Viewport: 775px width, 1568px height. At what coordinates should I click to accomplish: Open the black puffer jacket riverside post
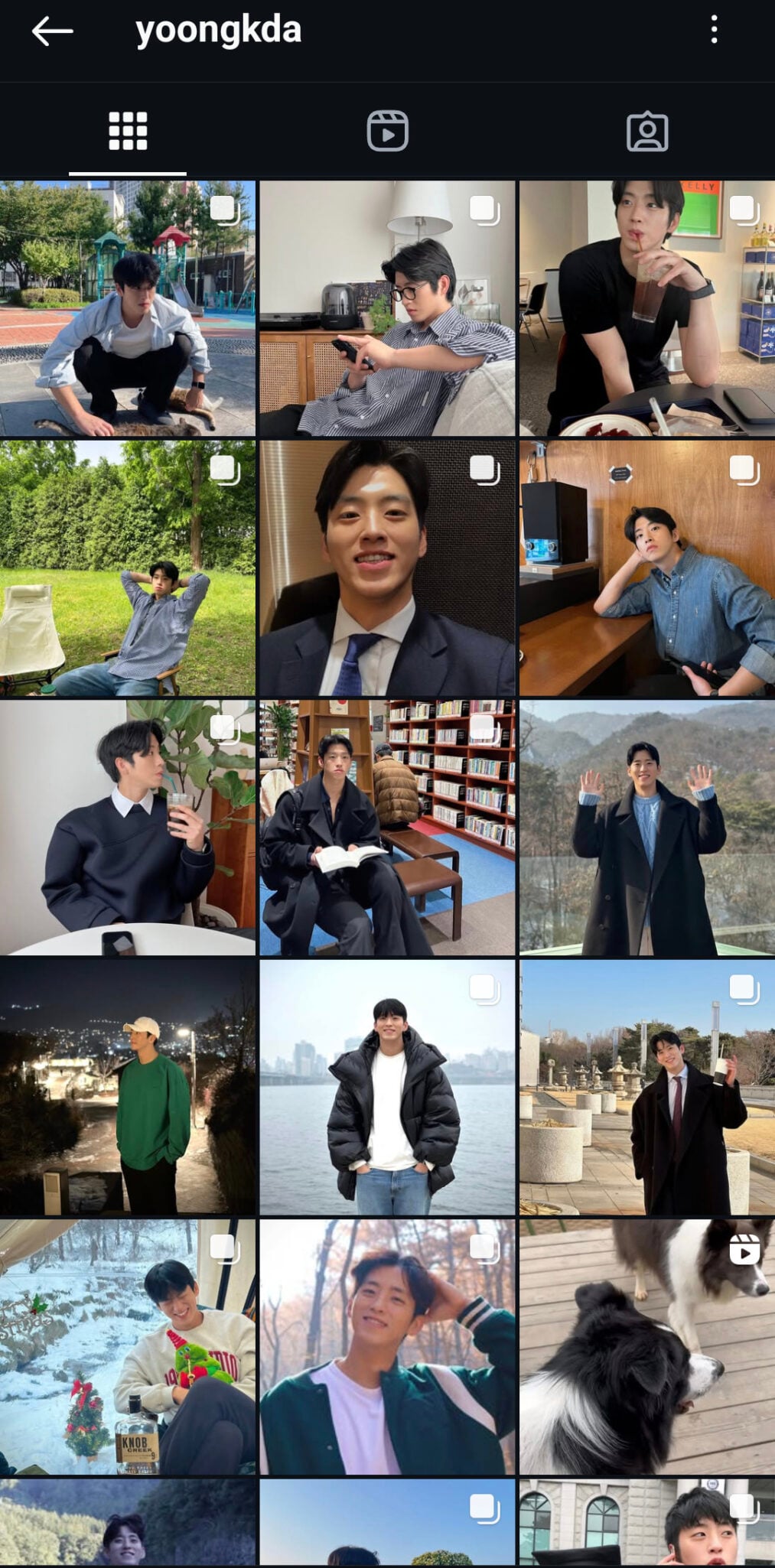click(387, 1087)
